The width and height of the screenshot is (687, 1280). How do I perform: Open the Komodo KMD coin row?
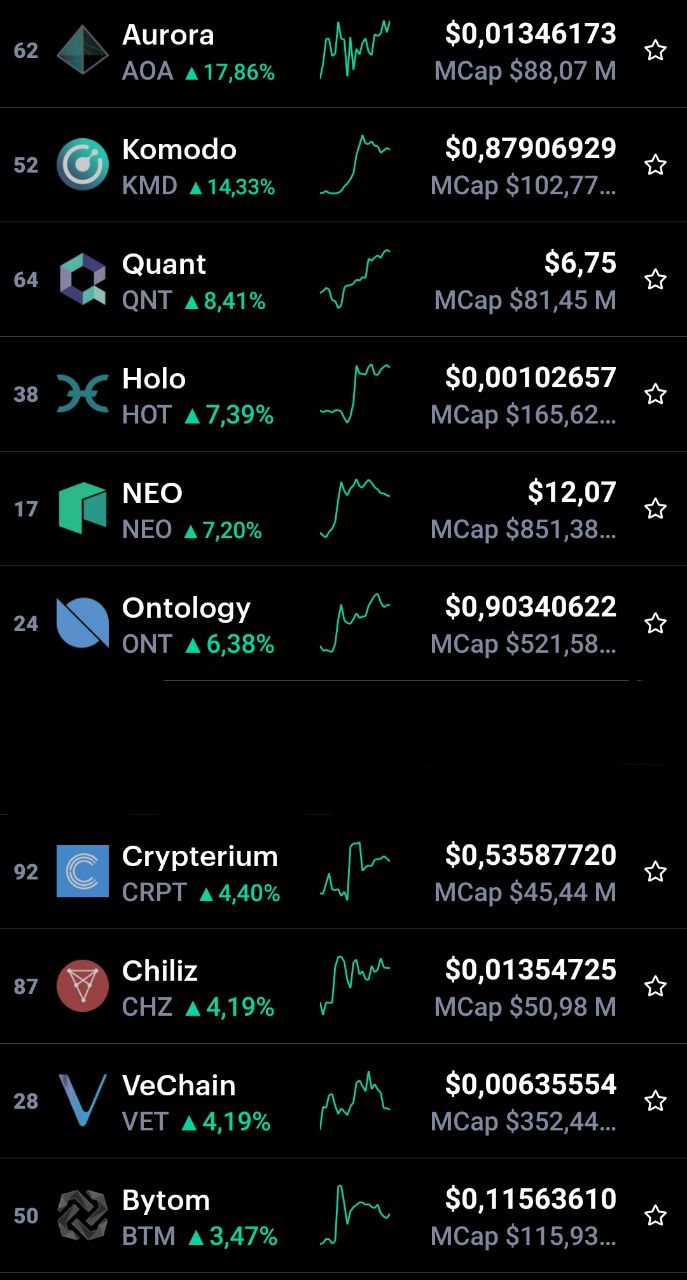coord(343,165)
